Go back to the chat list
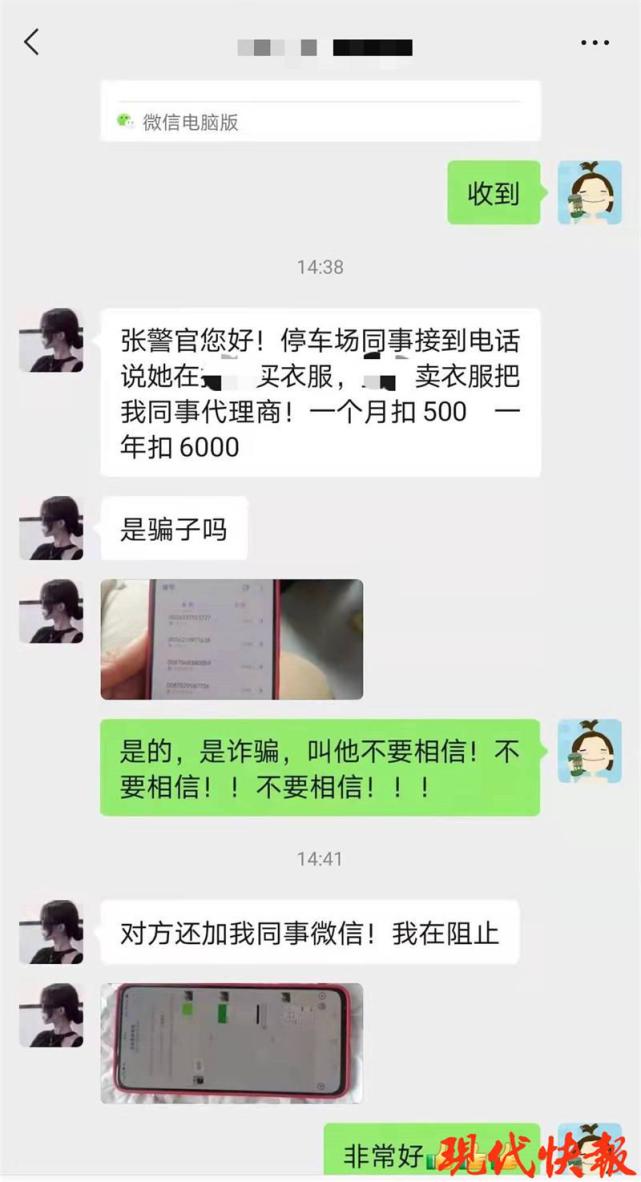641x1182 pixels. [x=32, y=42]
